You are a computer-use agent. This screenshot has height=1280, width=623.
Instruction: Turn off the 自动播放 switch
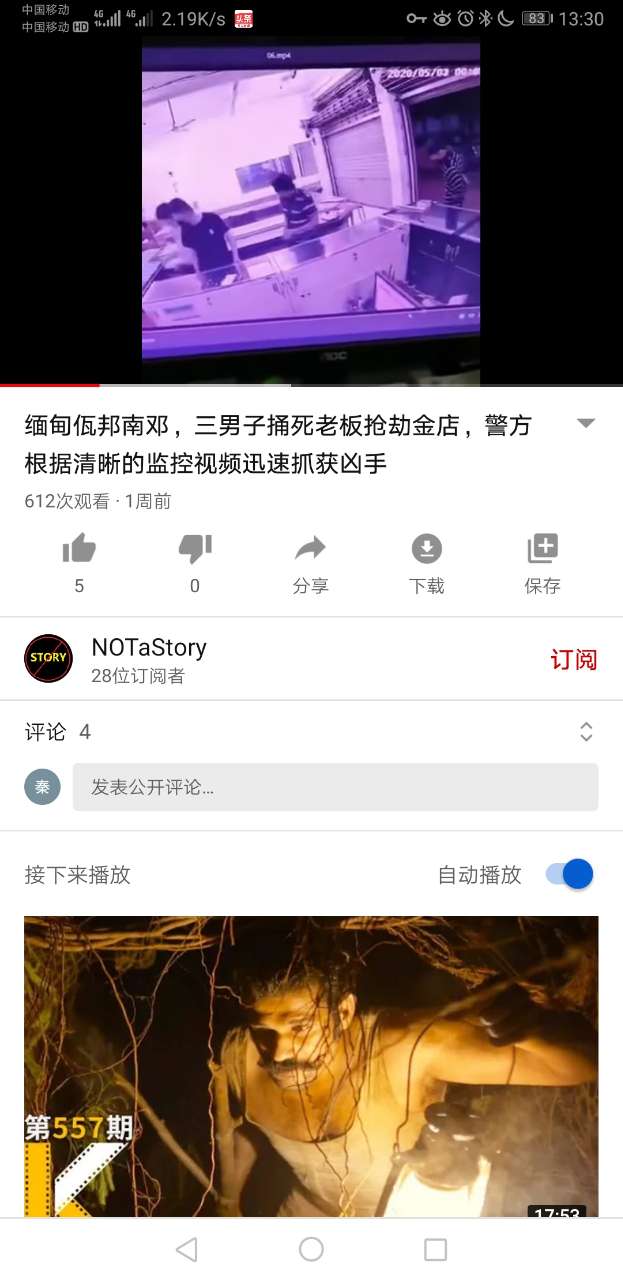(x=570, y=874)
